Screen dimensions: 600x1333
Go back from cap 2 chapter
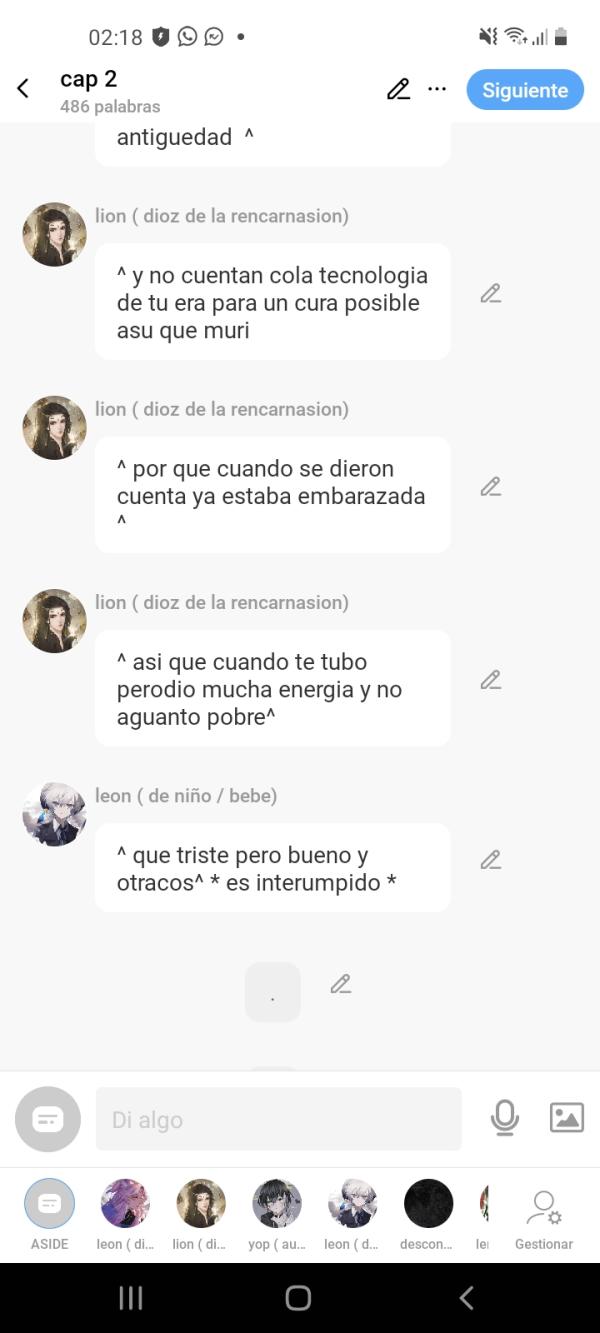click(23, 89)
